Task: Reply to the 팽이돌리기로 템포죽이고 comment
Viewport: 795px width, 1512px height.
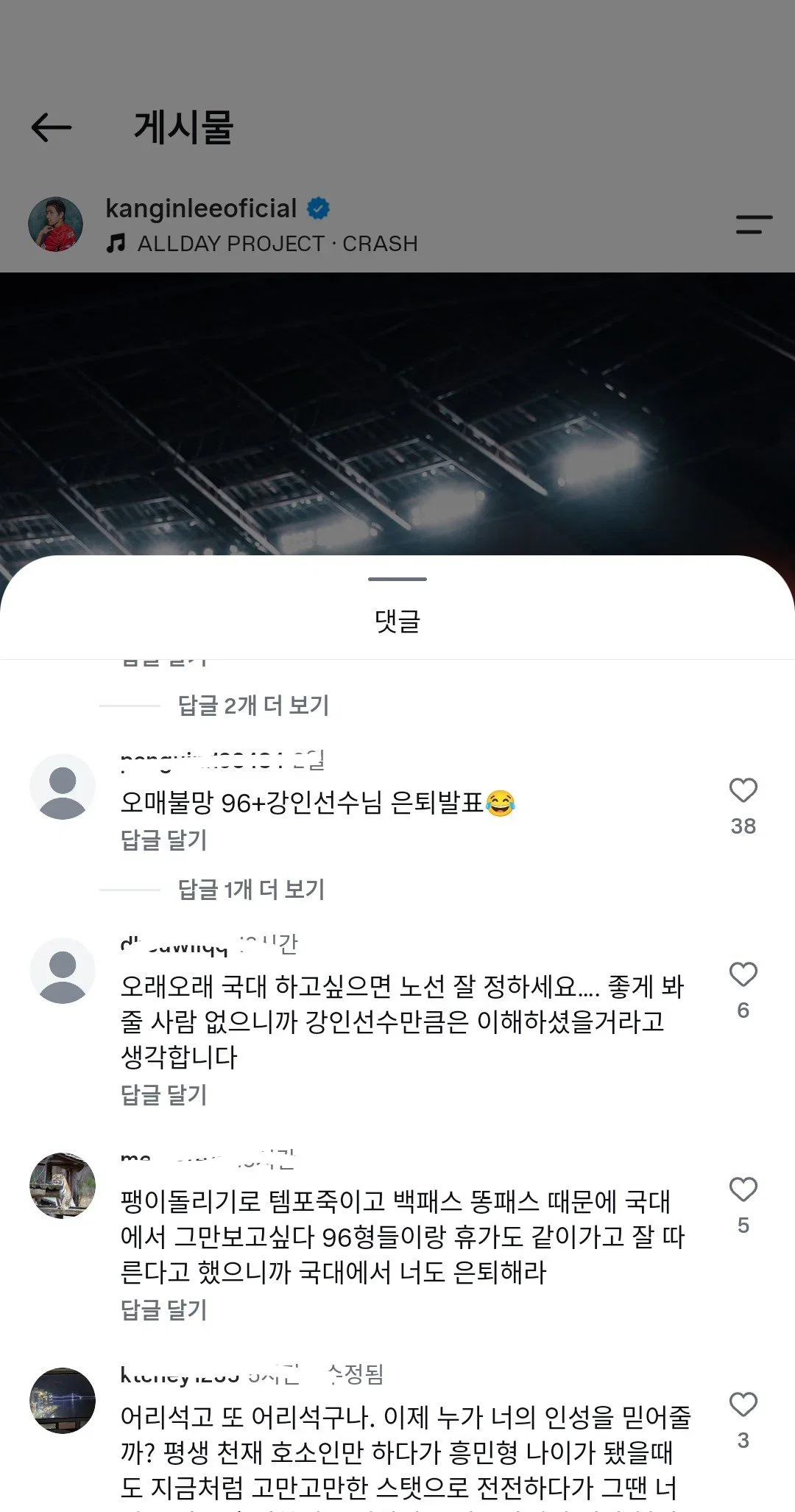Action: point(163,1309)
